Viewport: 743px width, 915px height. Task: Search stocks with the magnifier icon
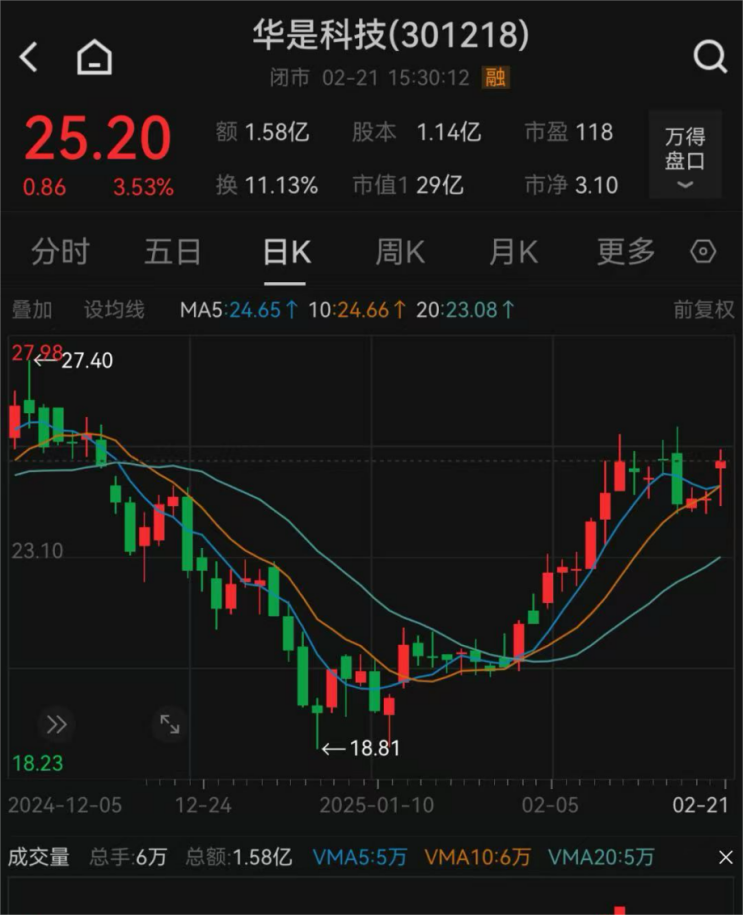coord(709,58)
